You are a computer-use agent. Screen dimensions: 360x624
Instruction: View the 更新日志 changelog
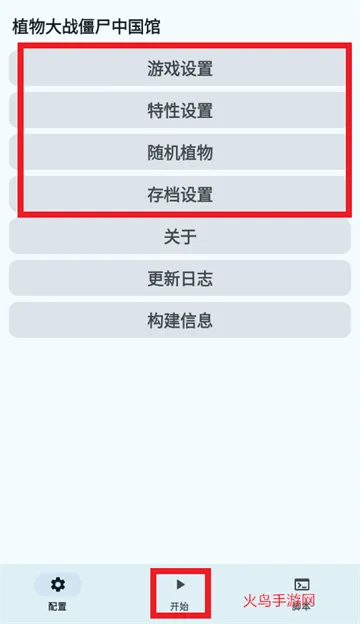point(180,278)
